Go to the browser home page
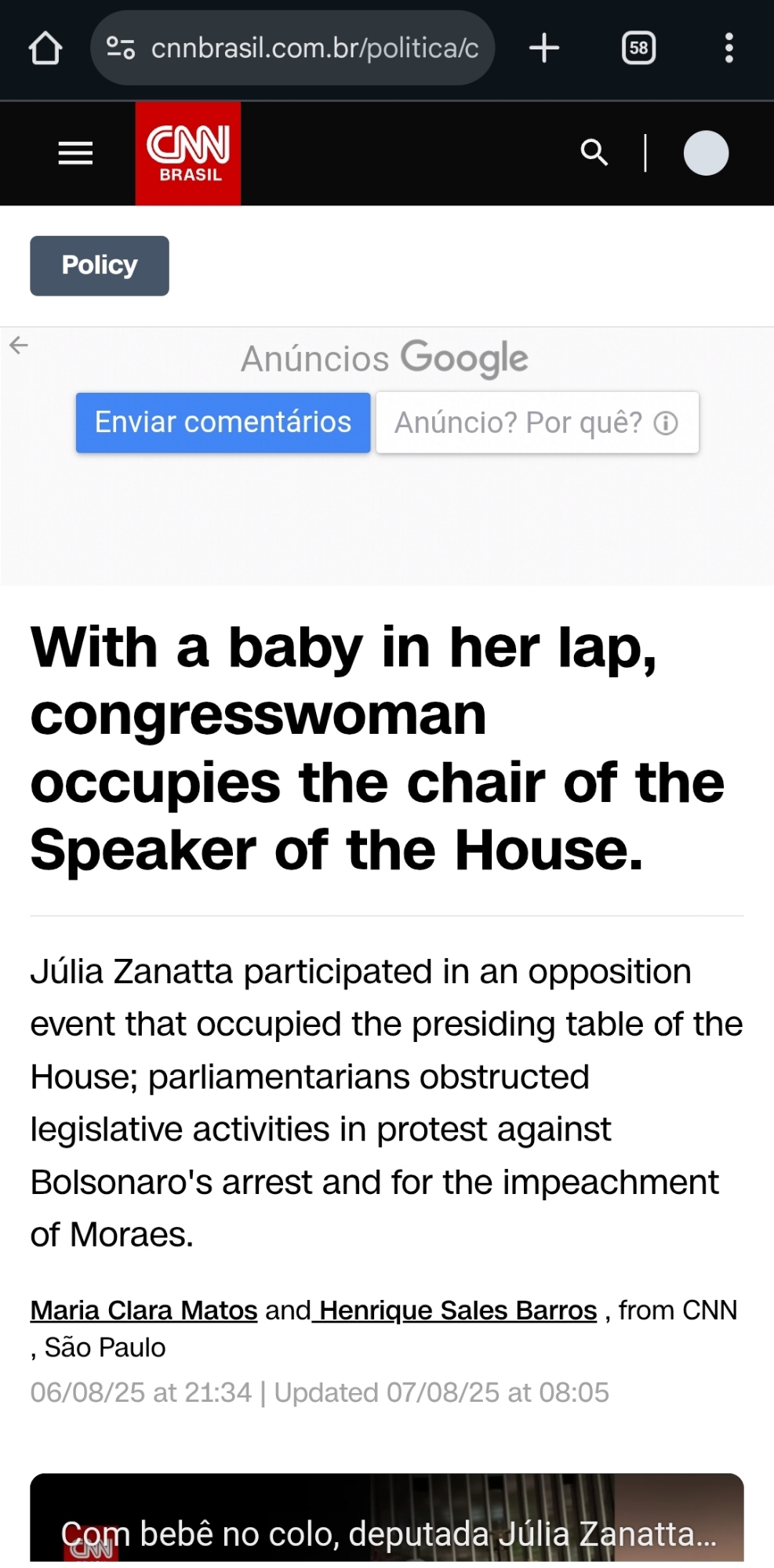 point(45,49)
